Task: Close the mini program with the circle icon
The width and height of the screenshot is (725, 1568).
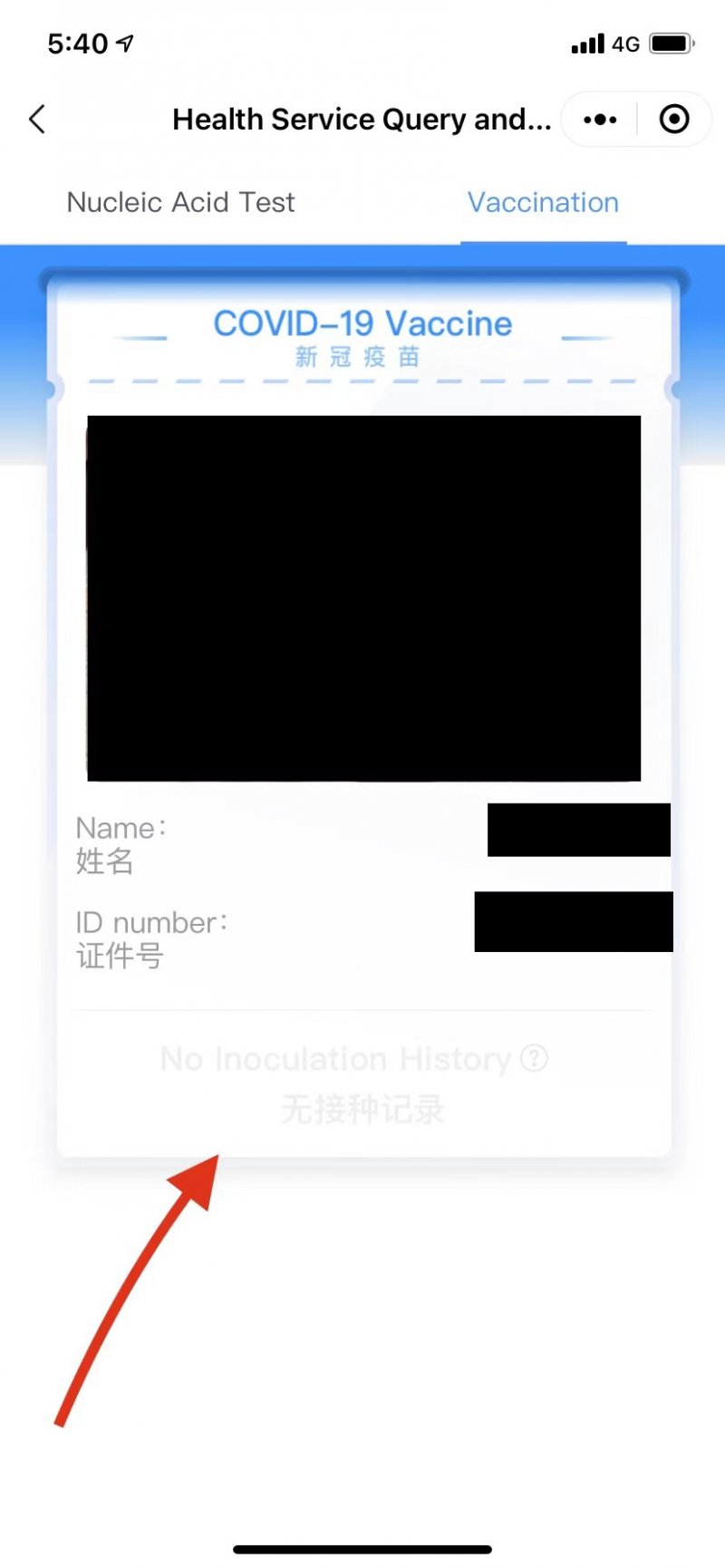Action: [x=674, y=119]
